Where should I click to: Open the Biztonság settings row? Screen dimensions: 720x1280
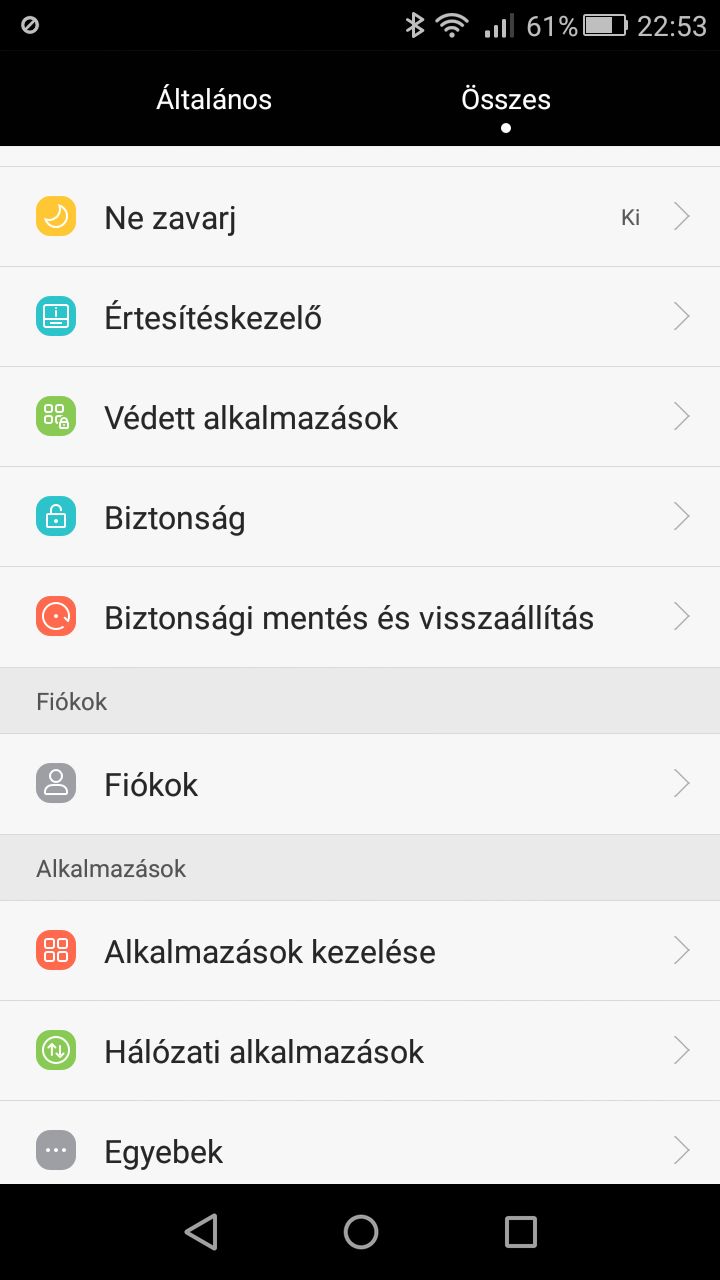pyautogui.click(x=360, y=517)
